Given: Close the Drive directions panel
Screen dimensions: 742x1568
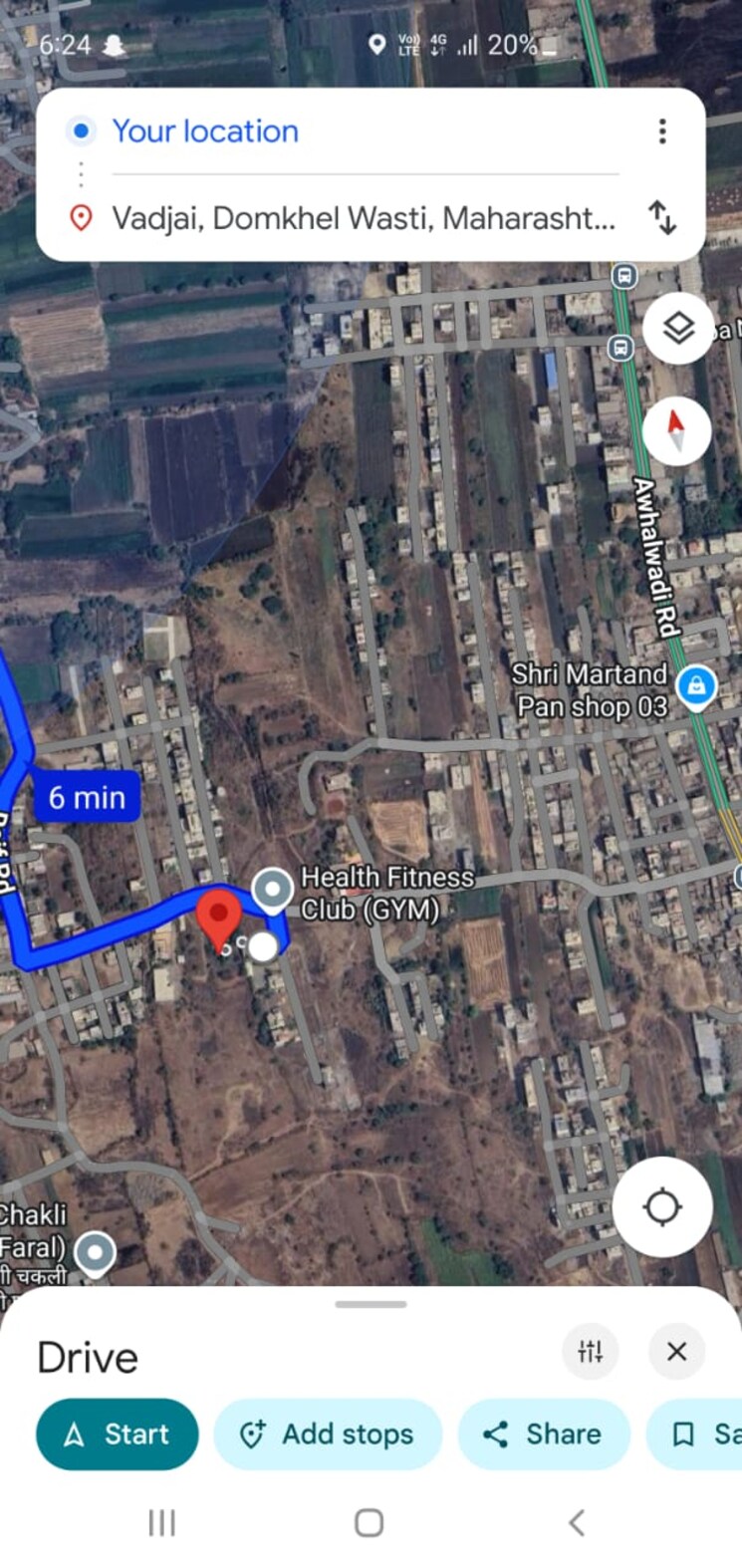Looking at the screenshot, I should coord(676,1351).
